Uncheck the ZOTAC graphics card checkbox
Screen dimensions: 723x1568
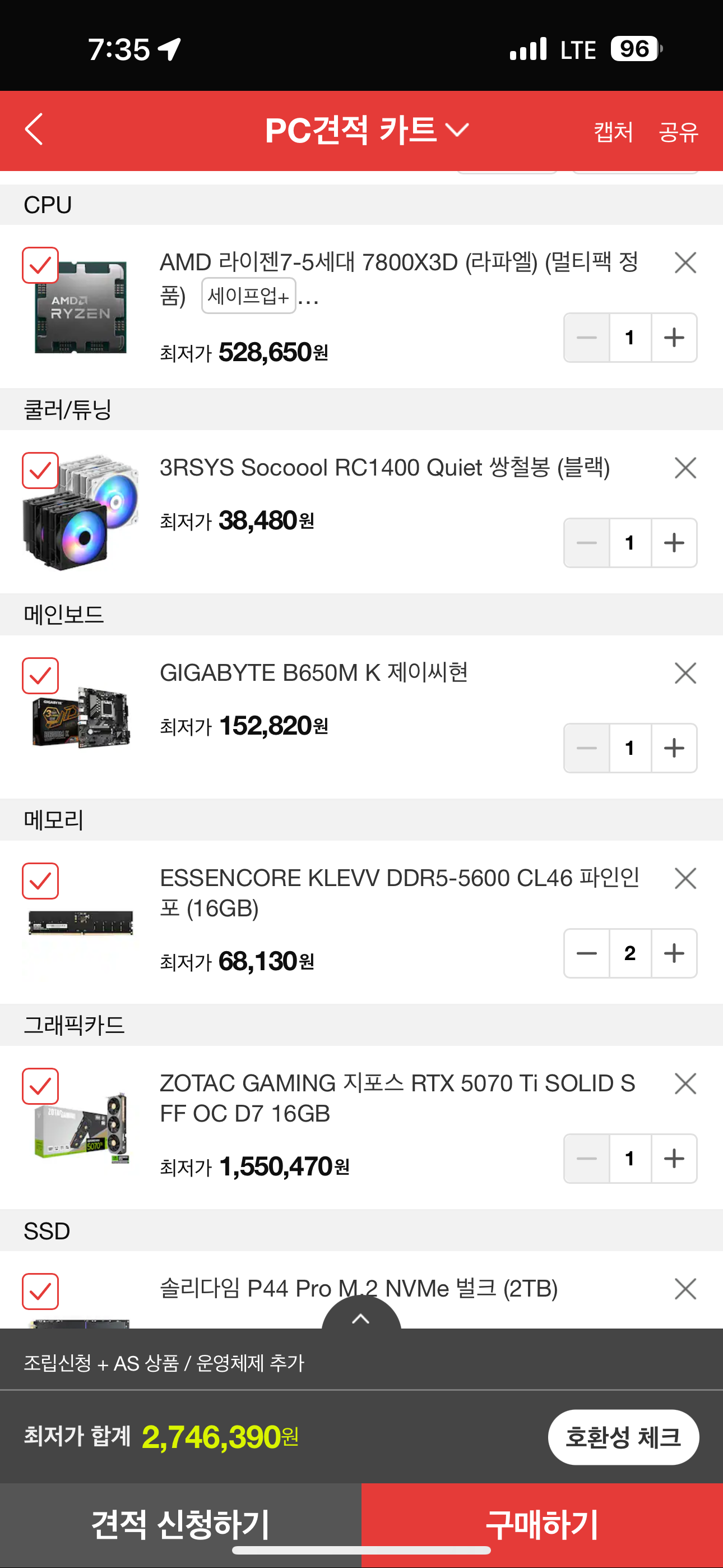click(40, 1086)
